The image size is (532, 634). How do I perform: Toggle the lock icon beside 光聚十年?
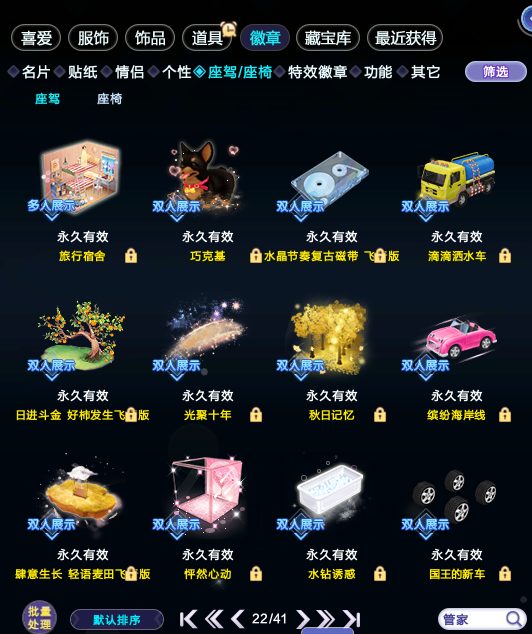pos(256,415)
